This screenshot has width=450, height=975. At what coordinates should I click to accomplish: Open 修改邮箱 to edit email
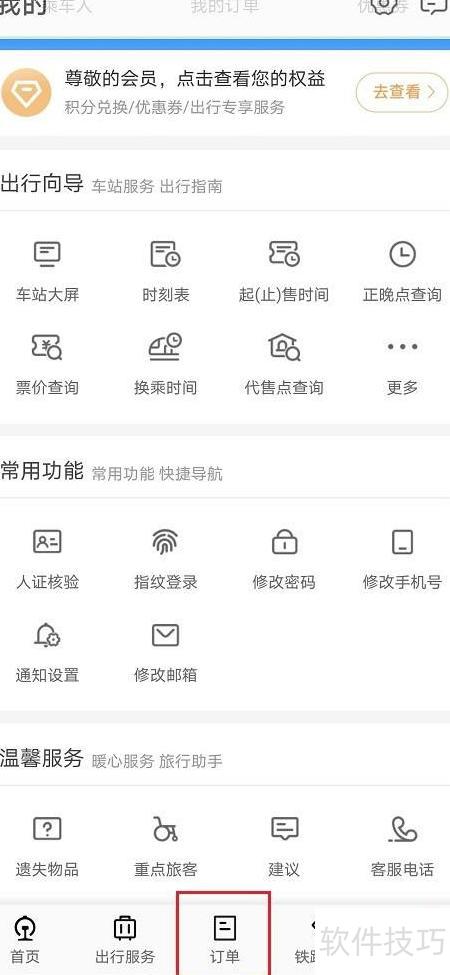tap(165, 652)
